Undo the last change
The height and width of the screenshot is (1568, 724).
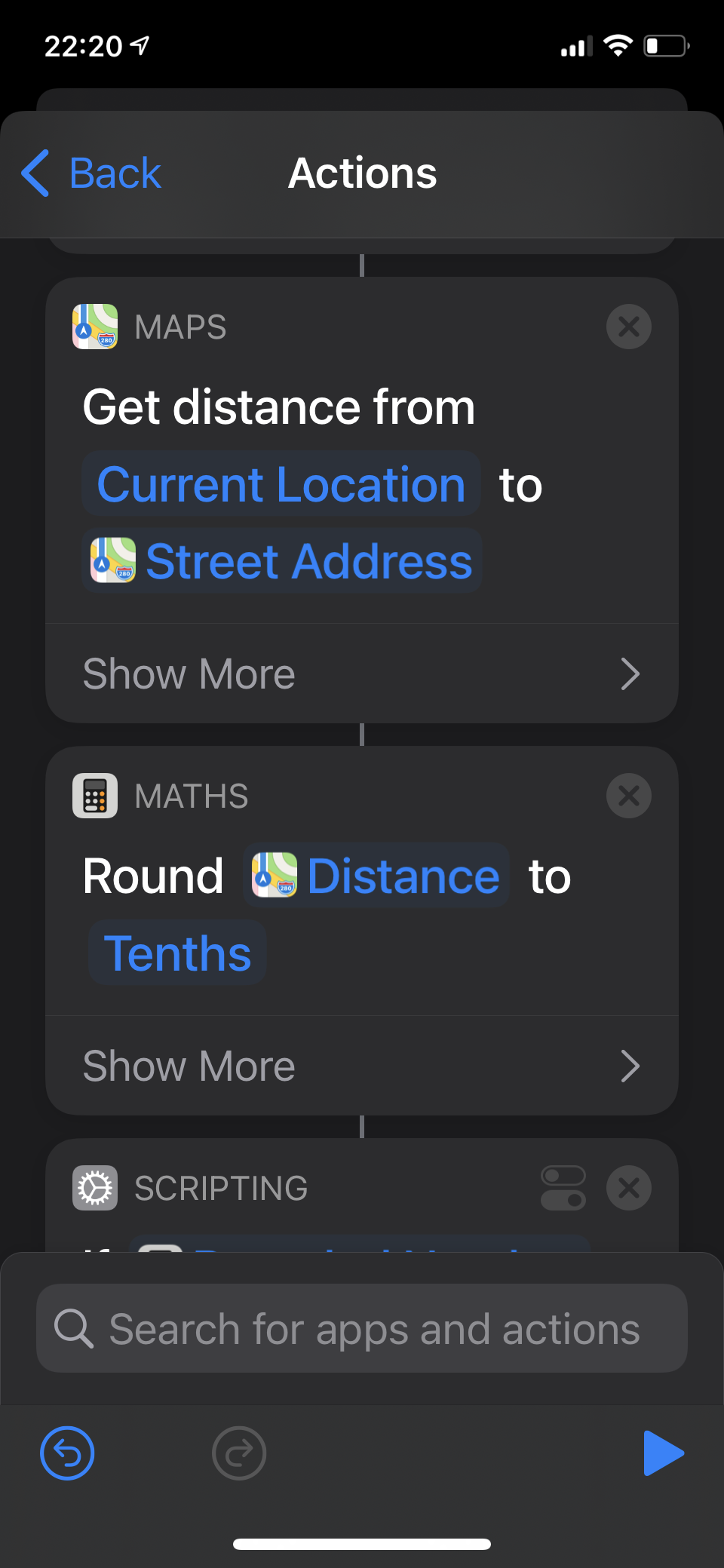point(67,1453)
